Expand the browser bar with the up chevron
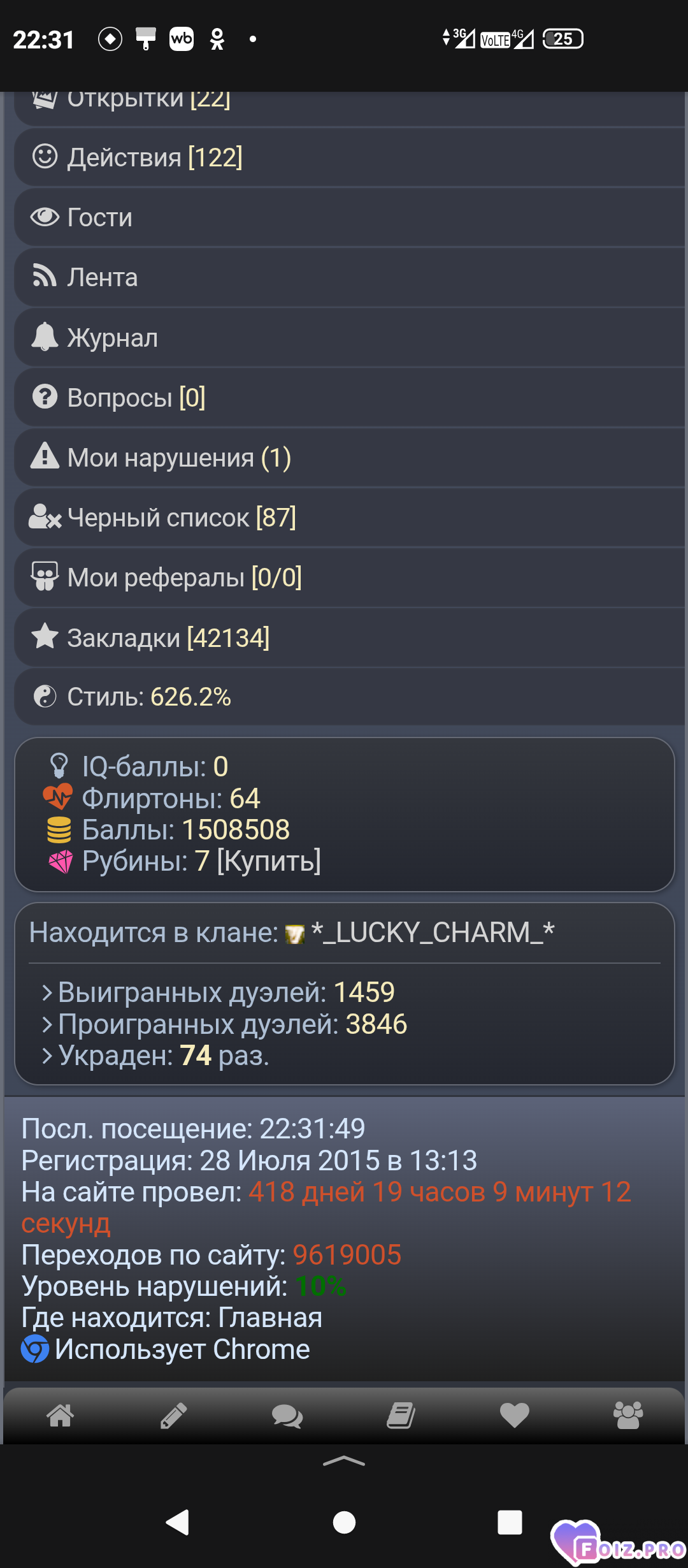The height and width of the screenshot is (1568, 688). pyautogui.click(x=344, y=1462)
